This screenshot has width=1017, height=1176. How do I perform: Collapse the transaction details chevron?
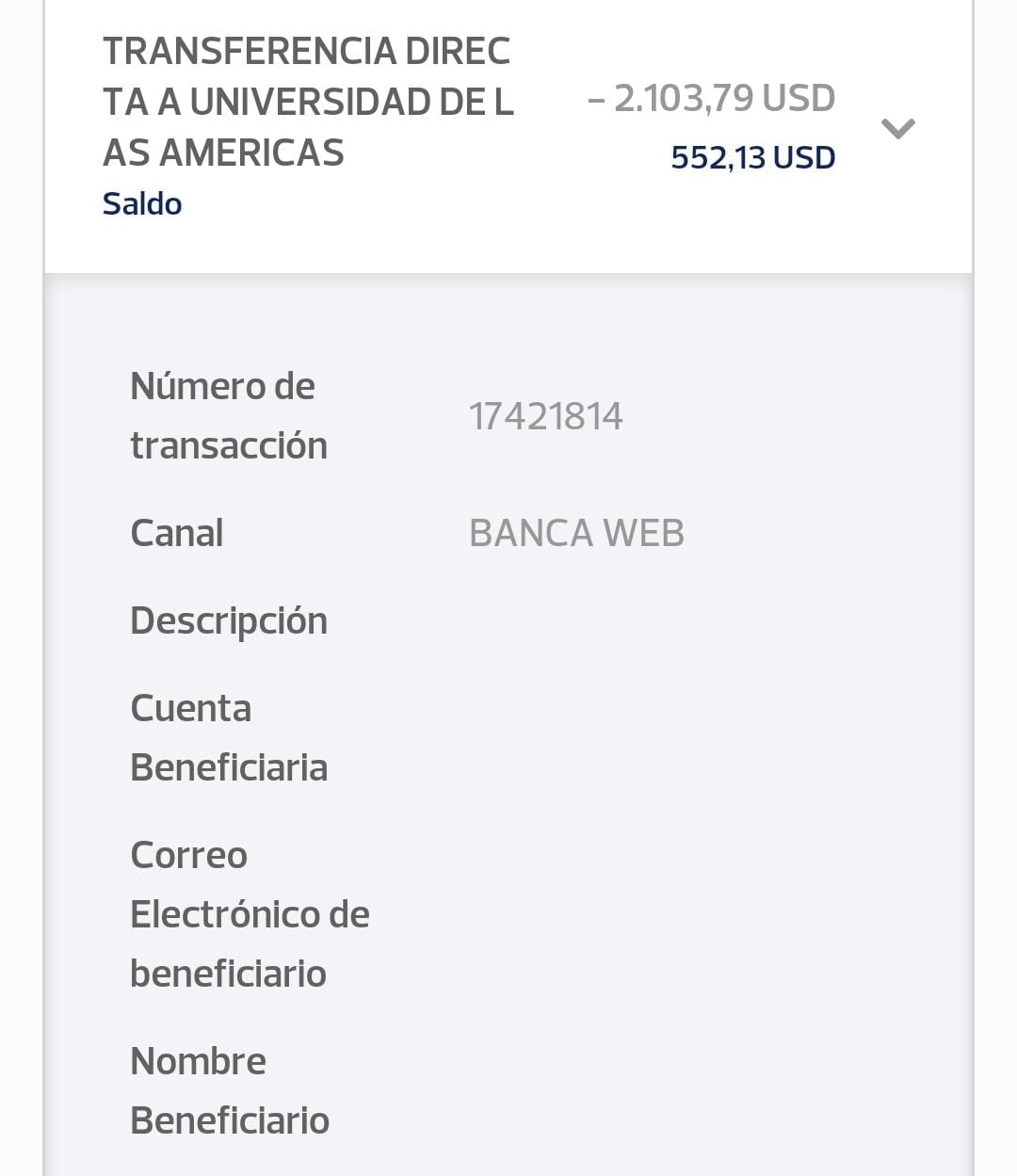(x=897, y=128)
